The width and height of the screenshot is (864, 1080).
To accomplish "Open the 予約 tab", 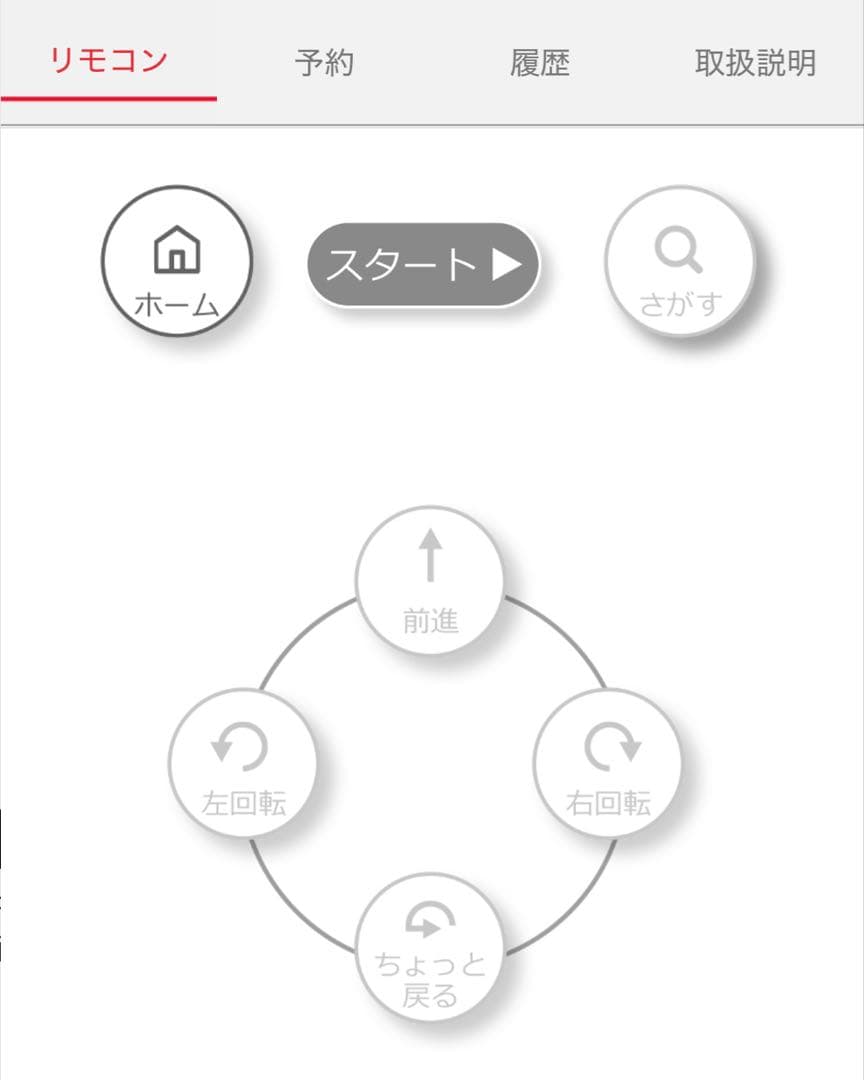I will 324,63.
